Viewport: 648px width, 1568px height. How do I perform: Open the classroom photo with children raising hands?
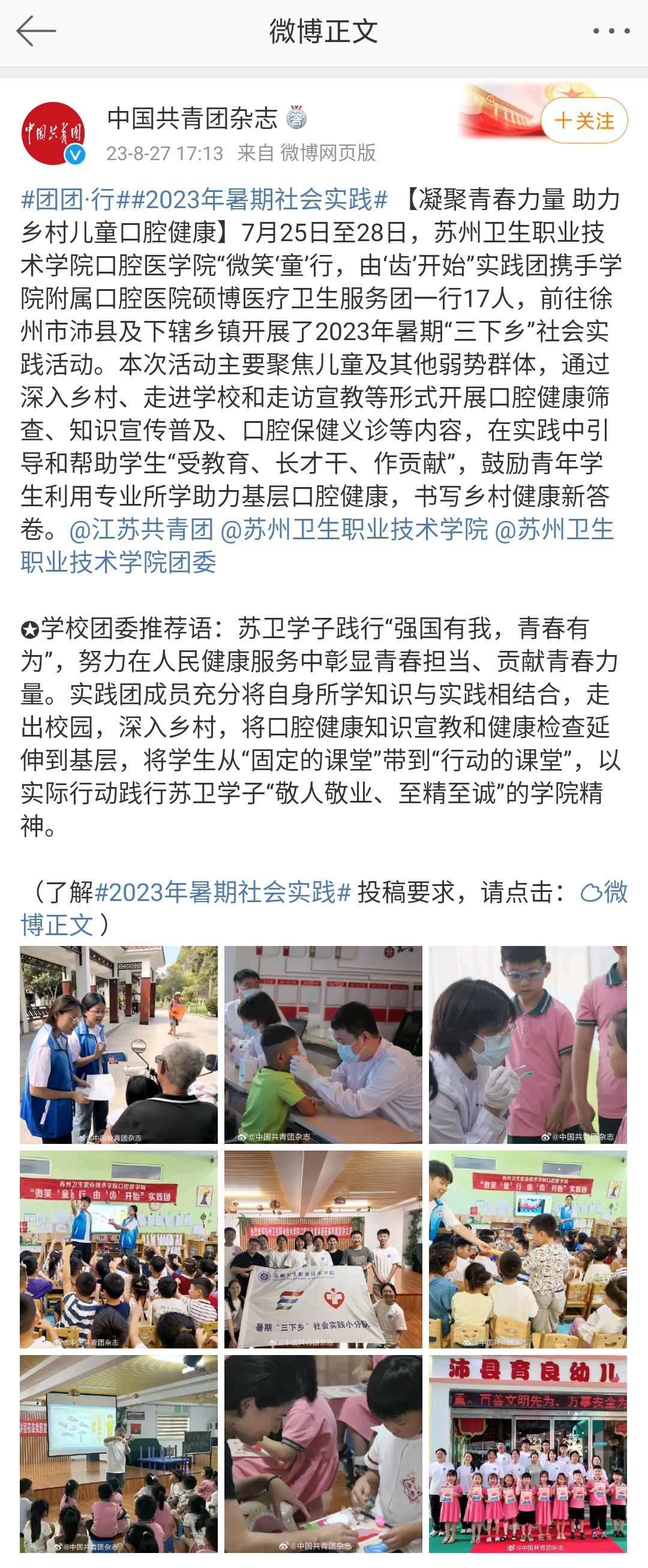[119, 1249]
